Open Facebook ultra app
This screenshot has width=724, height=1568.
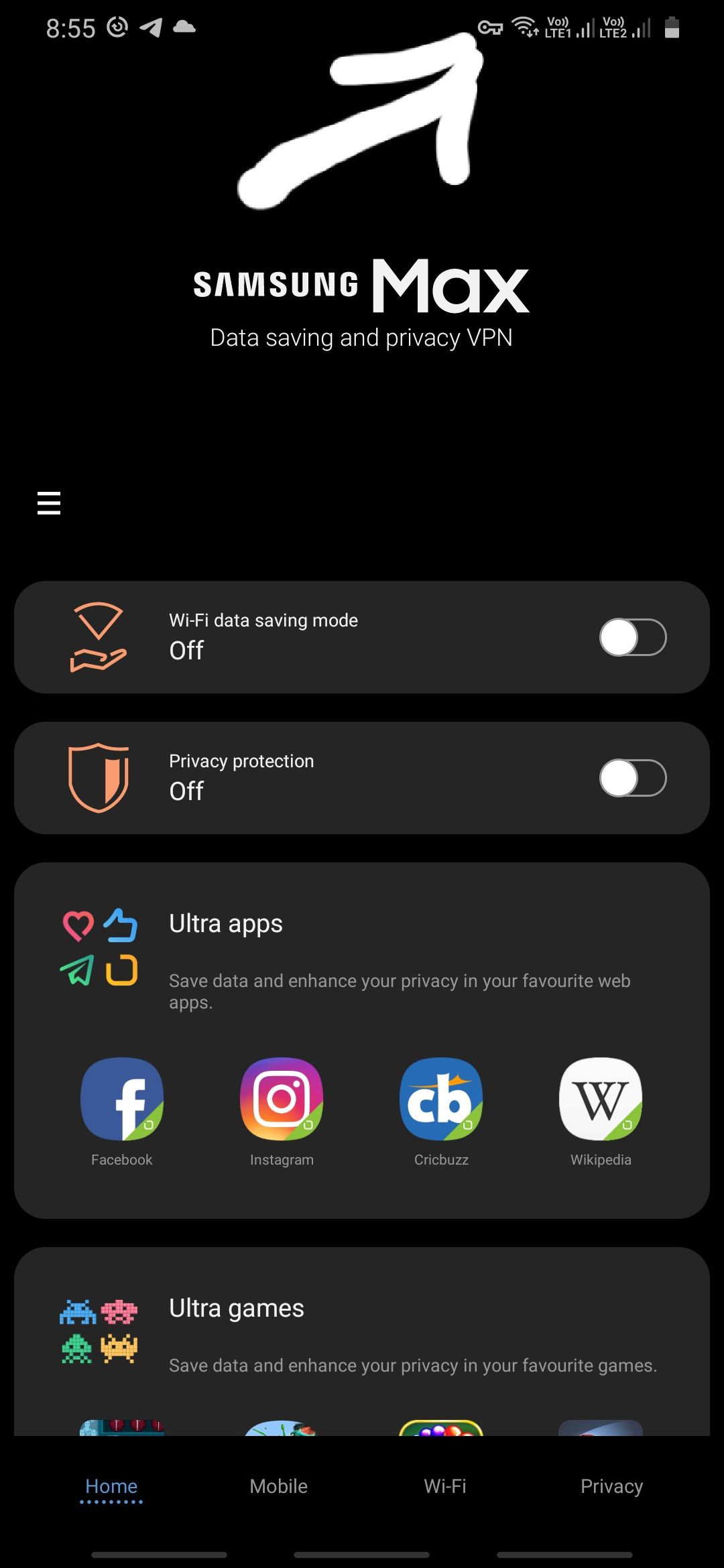tap(122, 1100)
